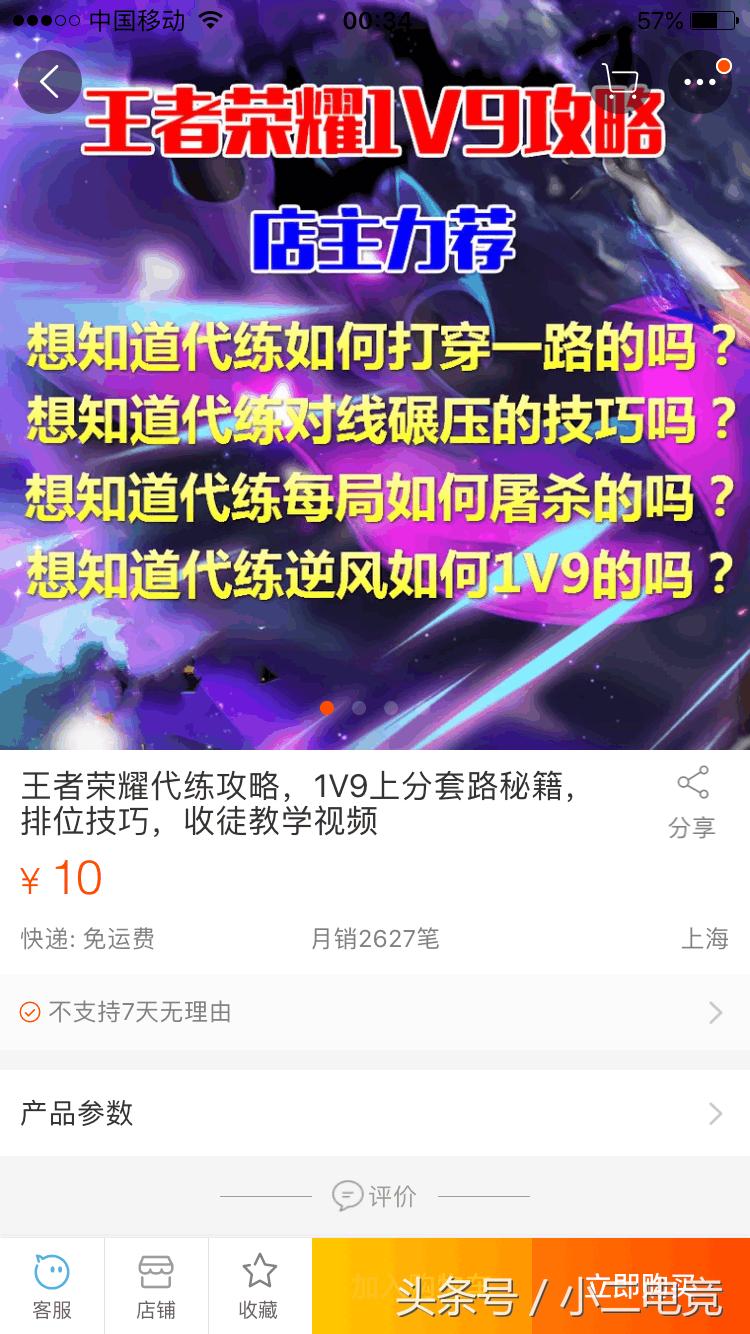Select the second carousel indicator dot
The width and height of the screenshot is (750, 1334).
(x=360, y=708)
